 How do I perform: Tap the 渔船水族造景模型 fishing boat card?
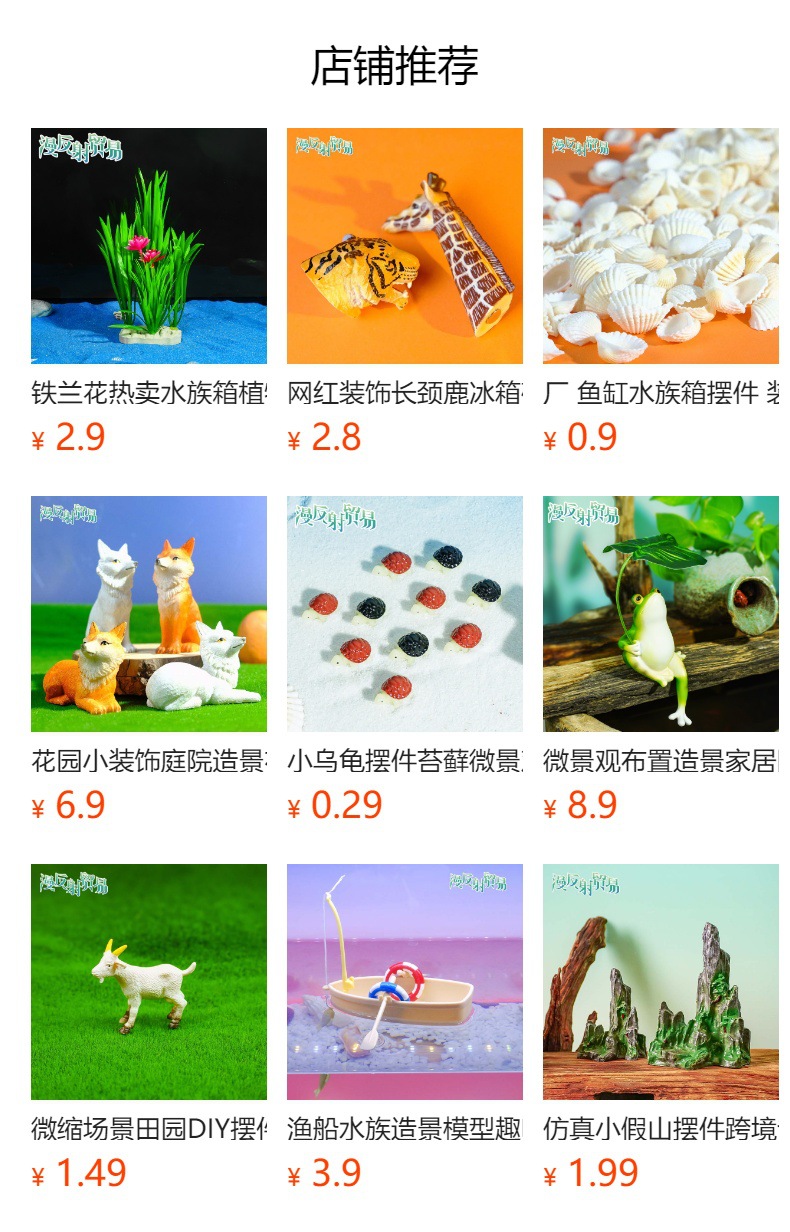tap(405, 1029)
